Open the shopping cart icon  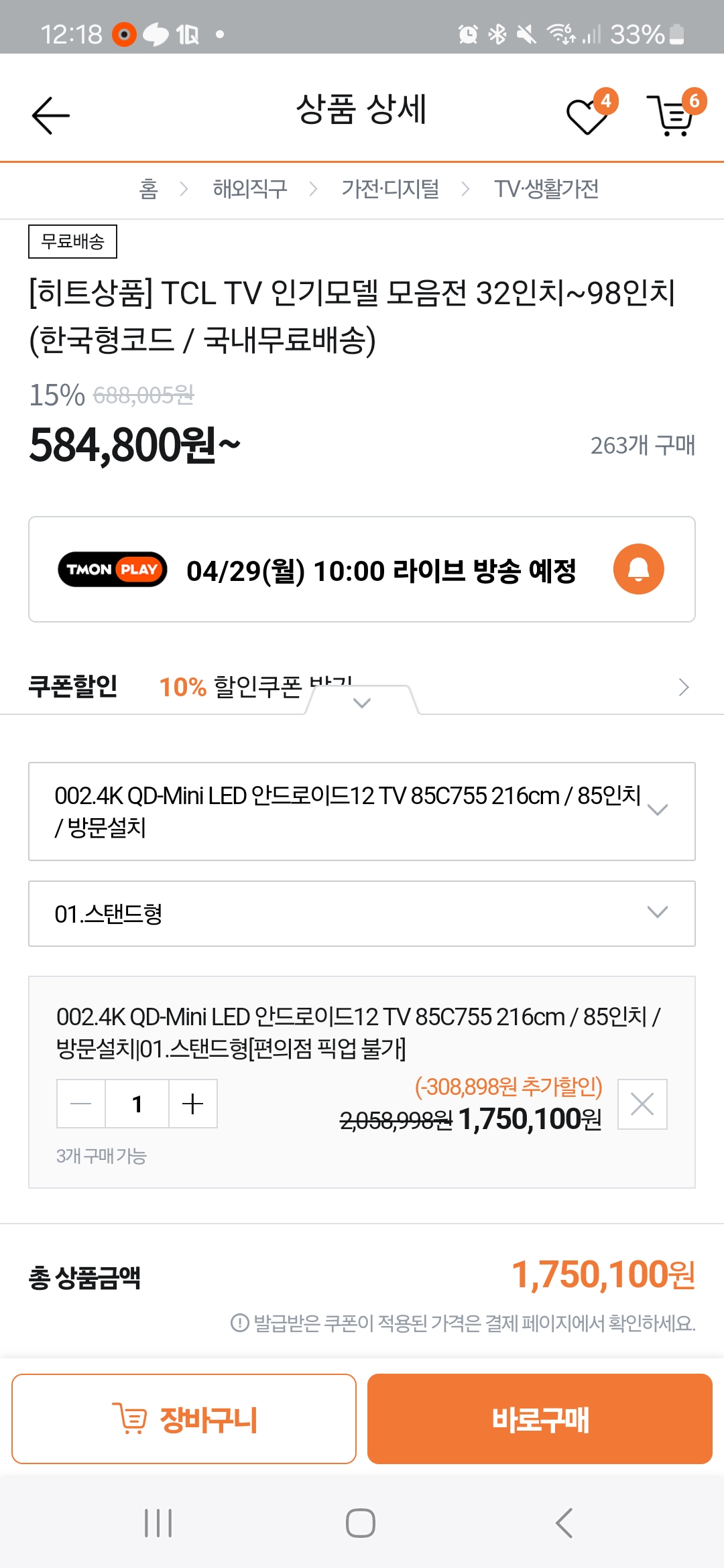point(672,114)
